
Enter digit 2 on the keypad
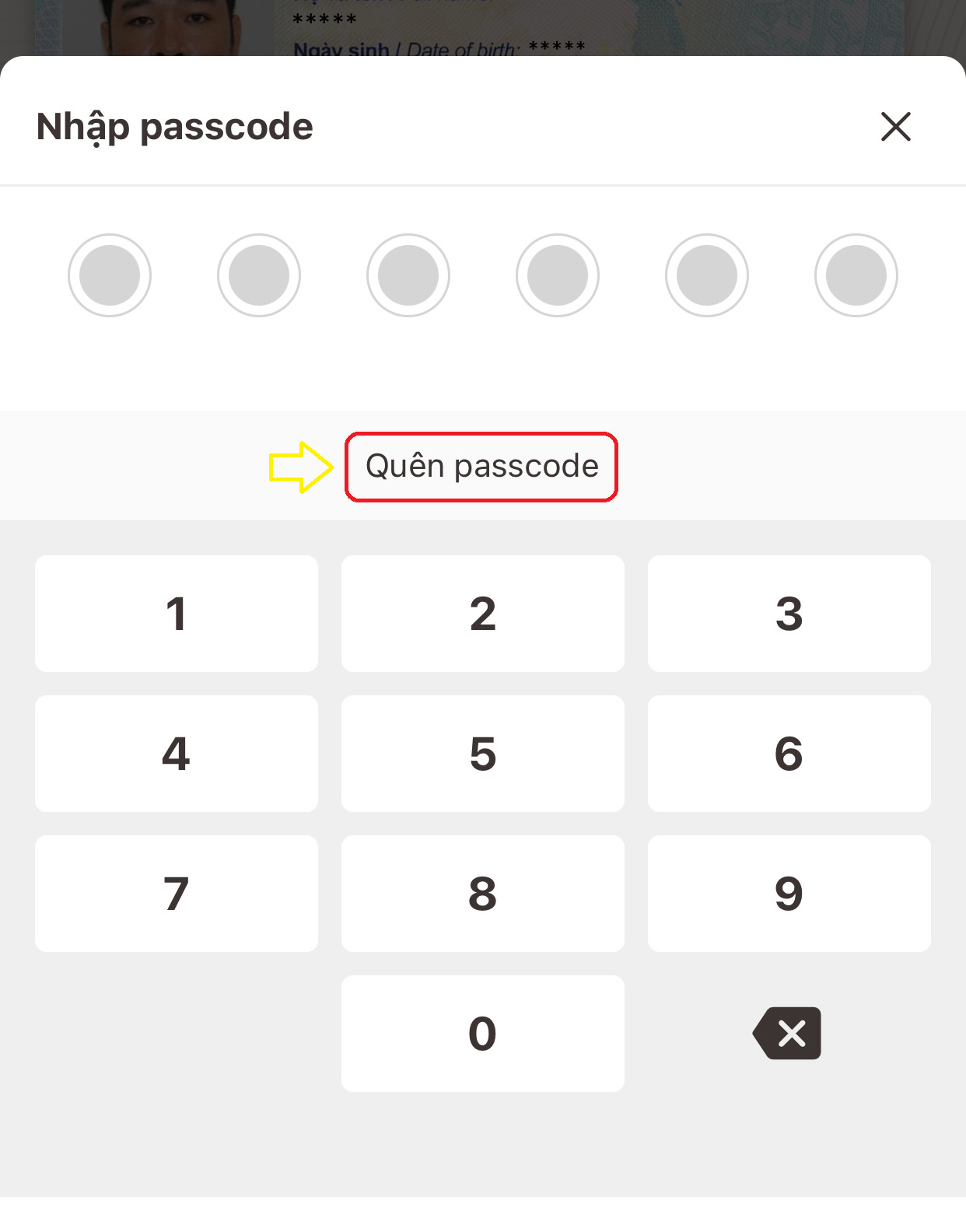coord(482,614)
